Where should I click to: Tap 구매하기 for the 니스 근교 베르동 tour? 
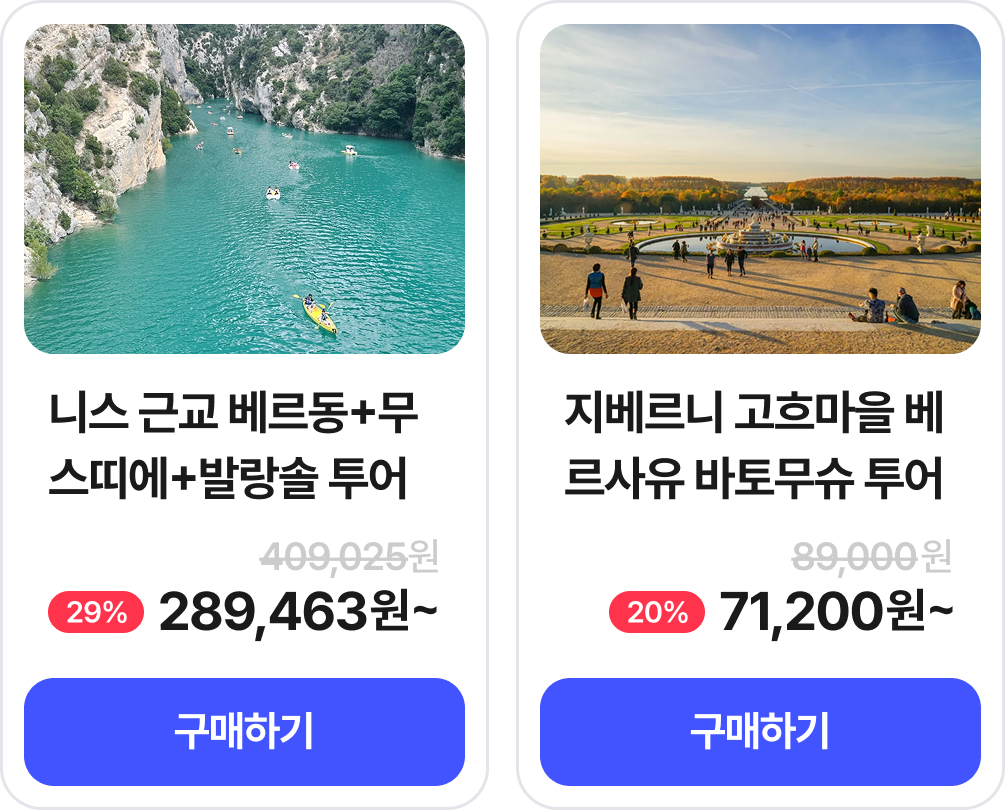pos(244,732)
